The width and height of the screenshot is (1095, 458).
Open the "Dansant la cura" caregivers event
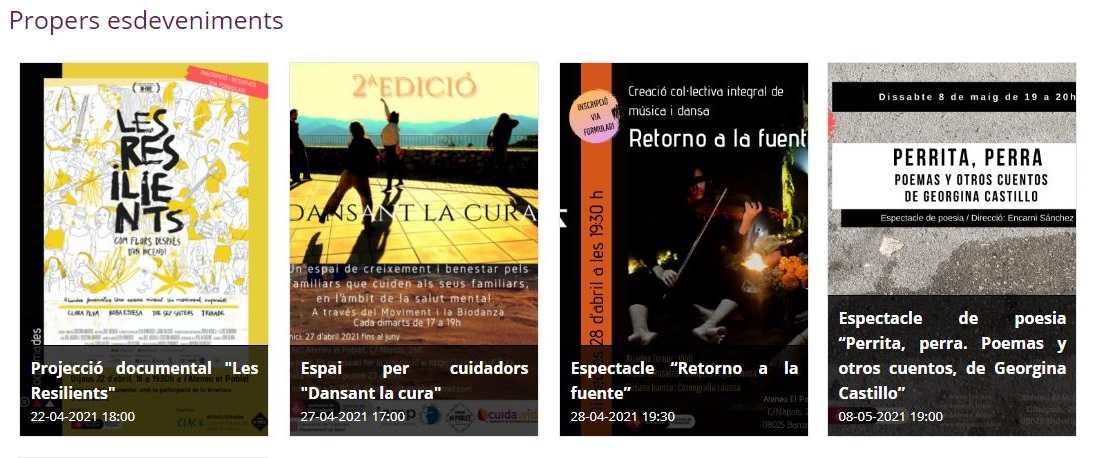(414, 380)
